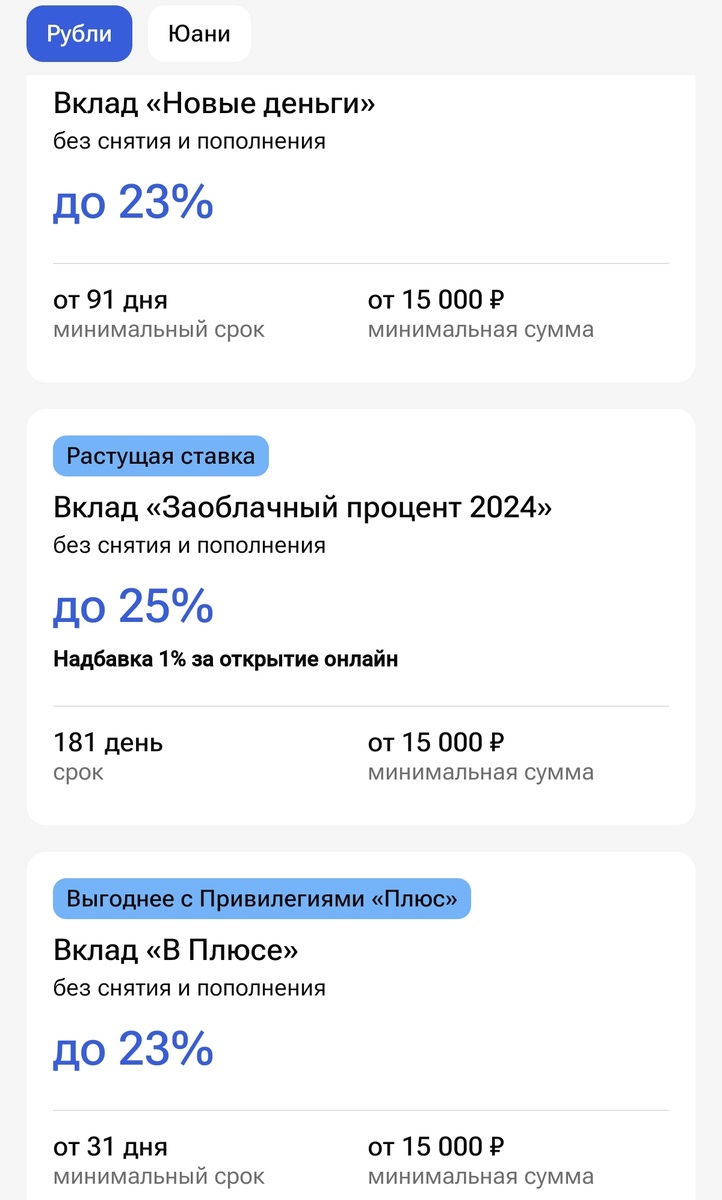Click «181 день» term label
This screenshot has width=722, height=1200.
(108, 743)
